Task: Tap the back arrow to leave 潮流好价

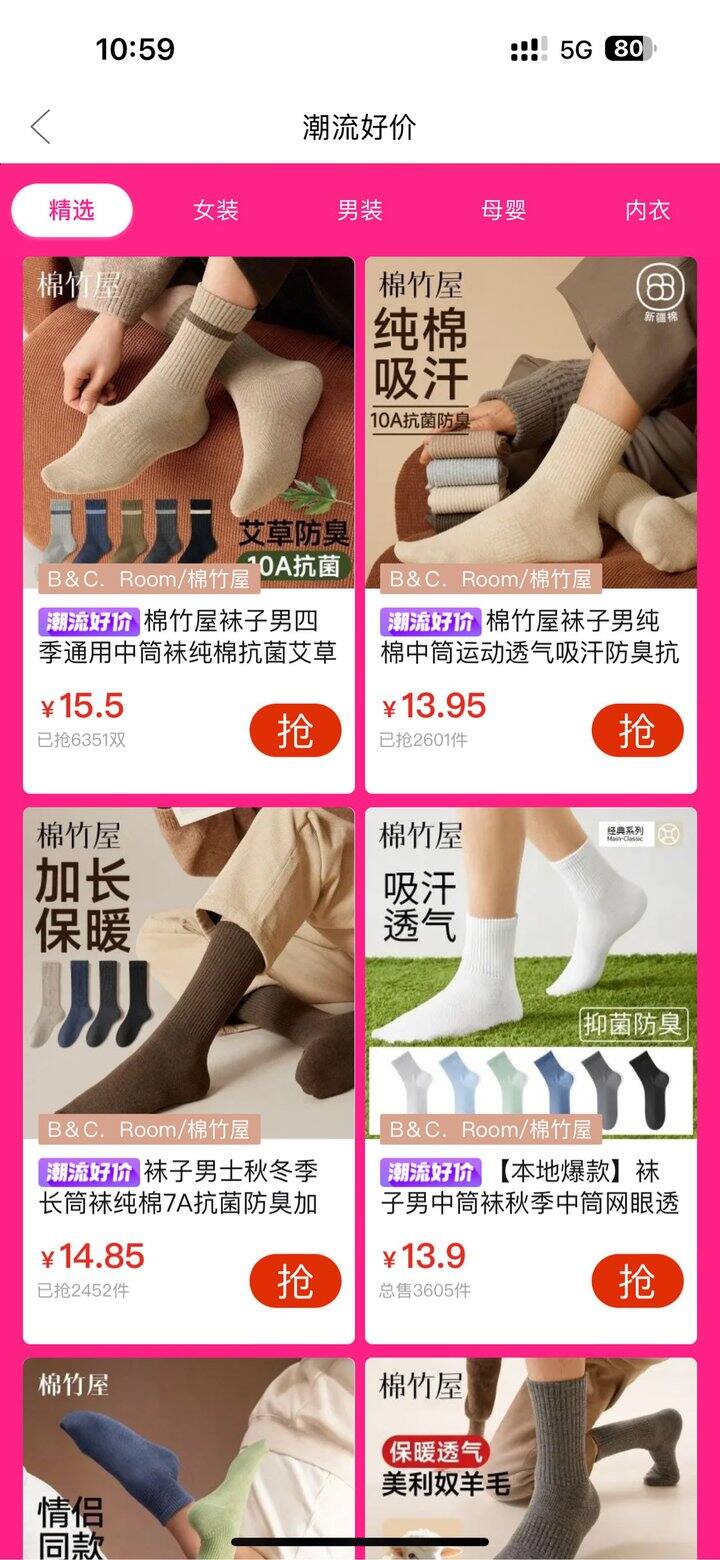Action: (40, 127)
